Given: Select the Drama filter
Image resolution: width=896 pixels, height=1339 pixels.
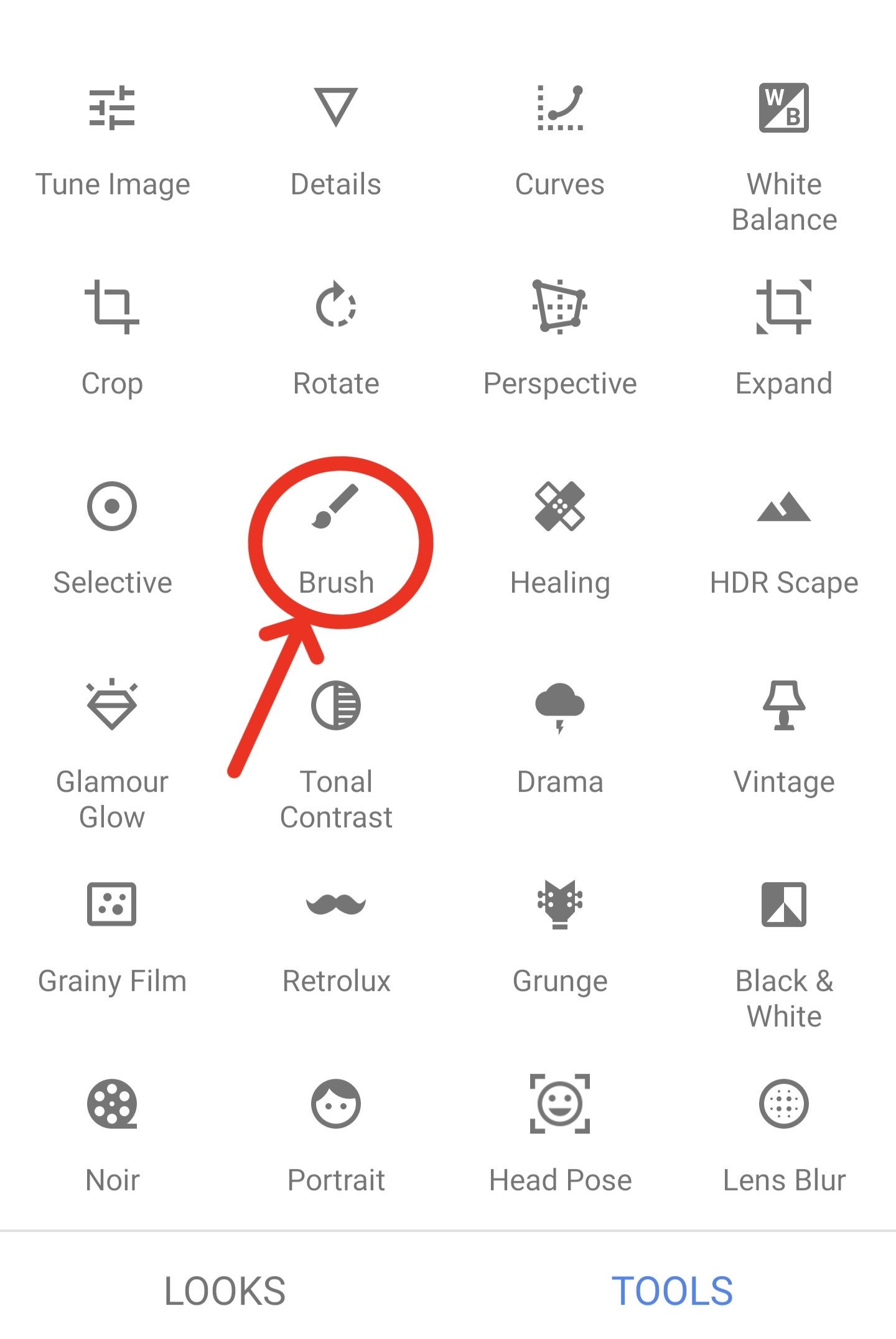Looking at the screenshot, I should (x=560, y=736).
